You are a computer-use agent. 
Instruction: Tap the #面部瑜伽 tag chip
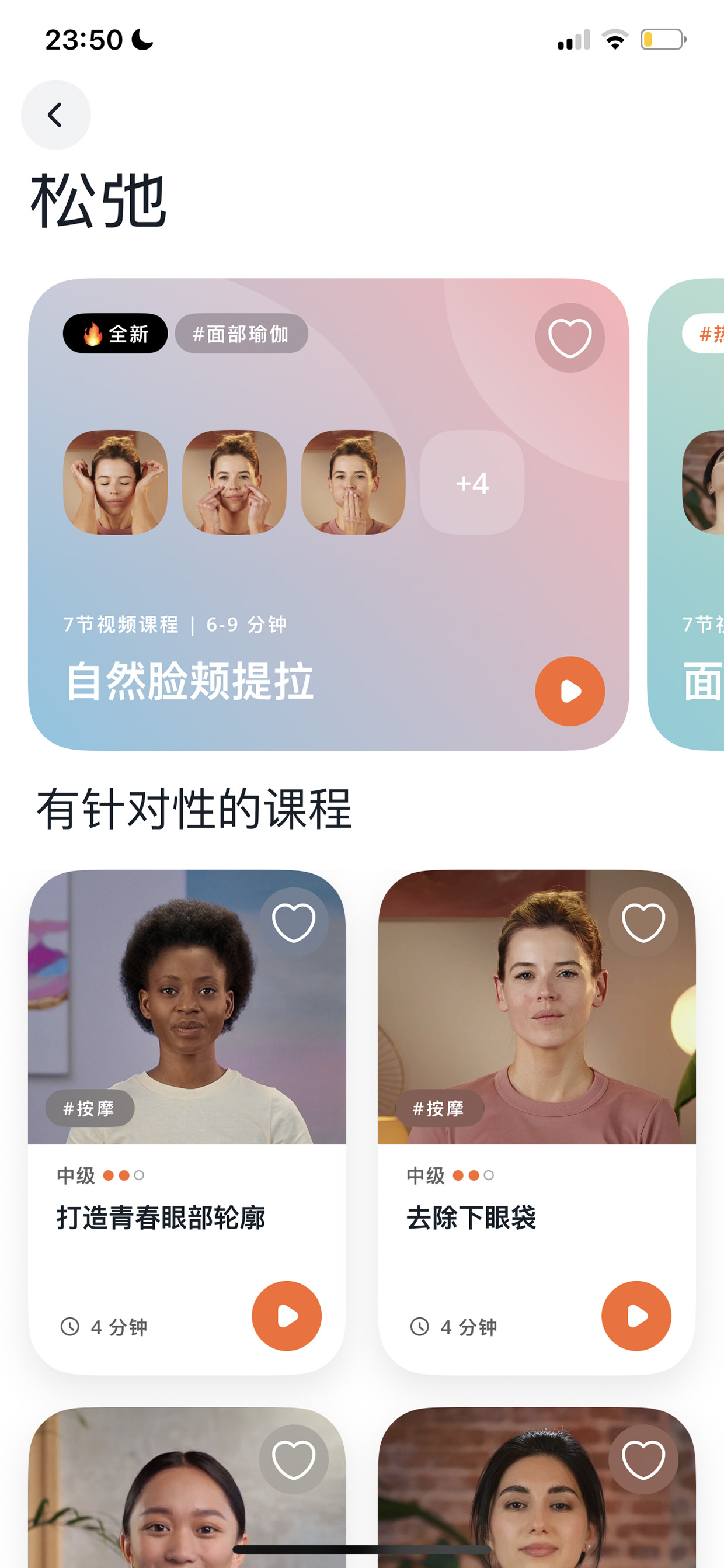(x=242, y=334)
